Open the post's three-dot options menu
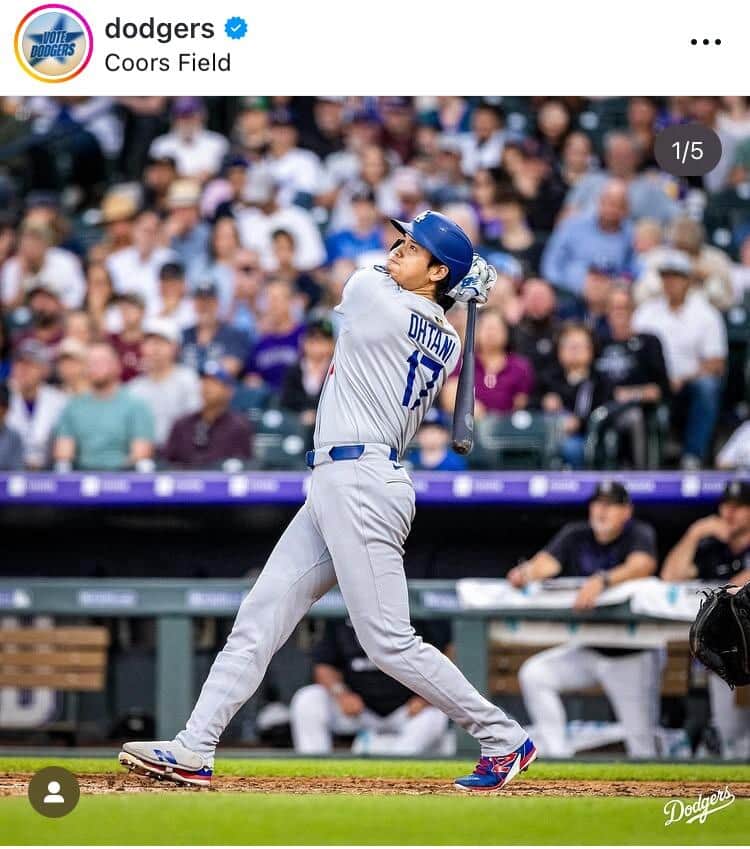Viewport: 750px width, 849px height. click(705, 42)
